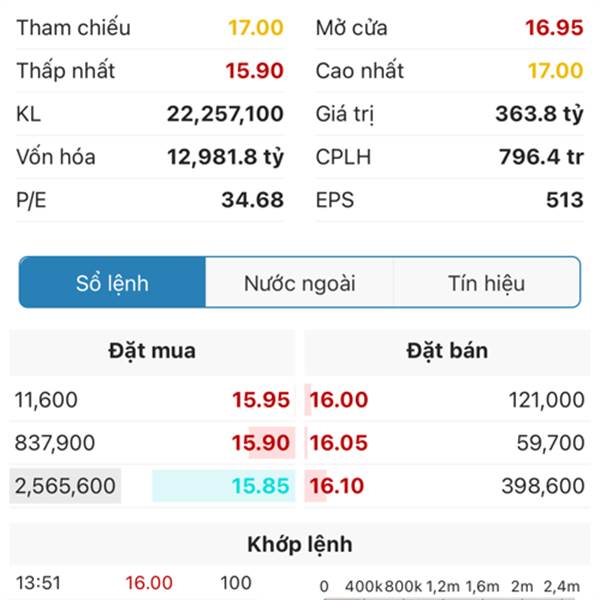Open the Nước ngoài tab
This screenshot has width=600, height=600.
[x=299, y=283]
